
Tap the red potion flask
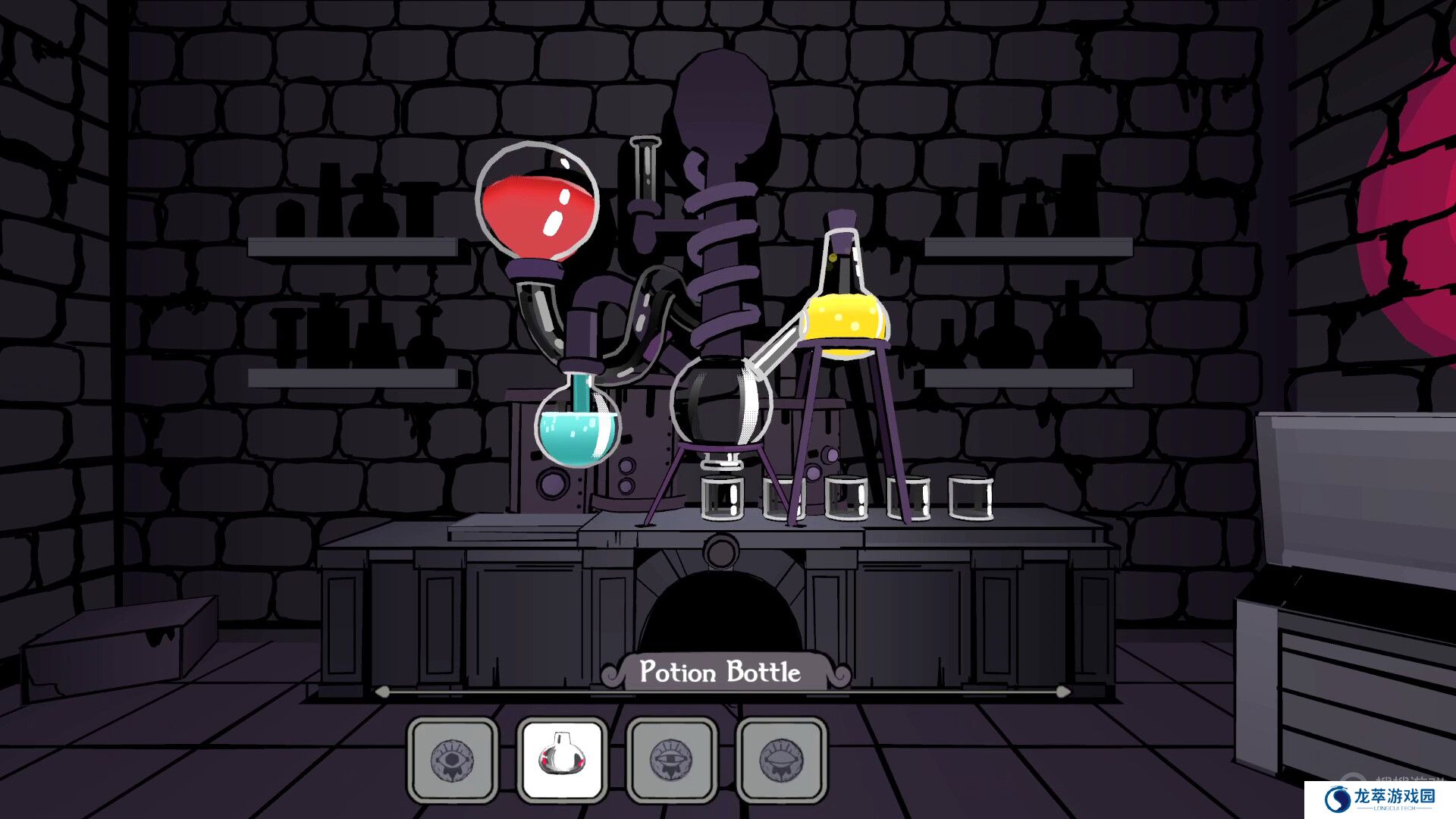tap(538, 203)
